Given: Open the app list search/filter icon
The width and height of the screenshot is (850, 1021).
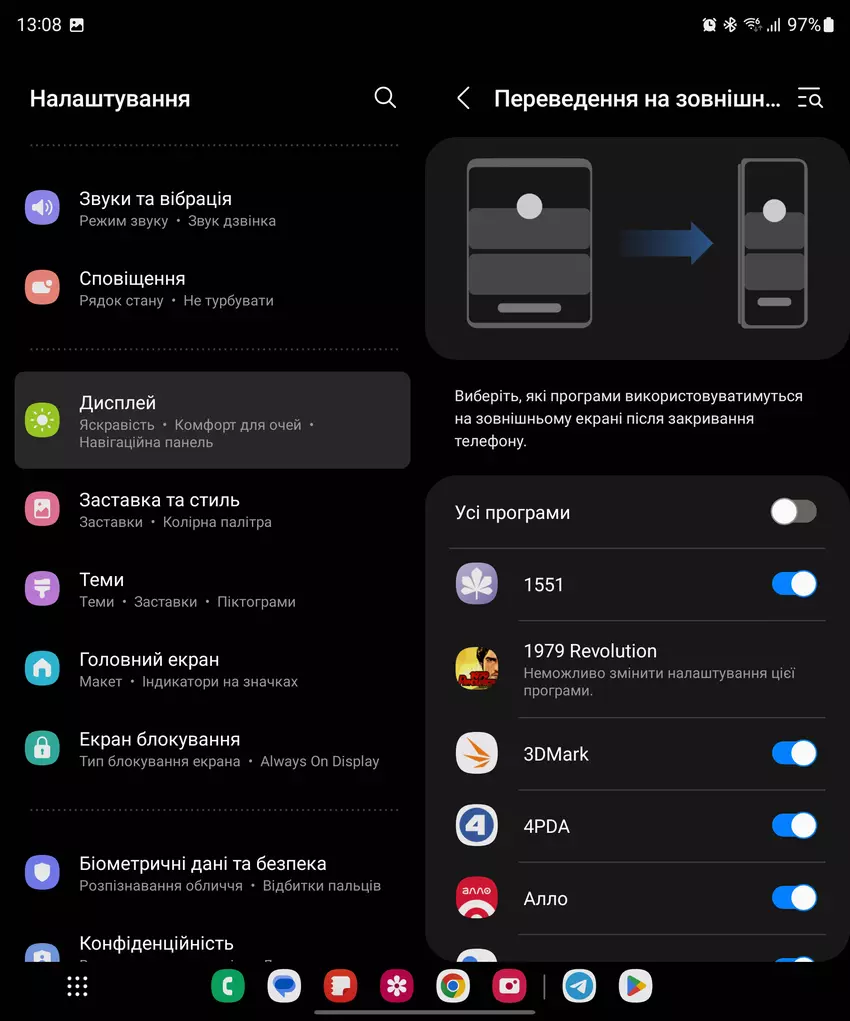Looking at the screenshot, I should pos(810,98).
